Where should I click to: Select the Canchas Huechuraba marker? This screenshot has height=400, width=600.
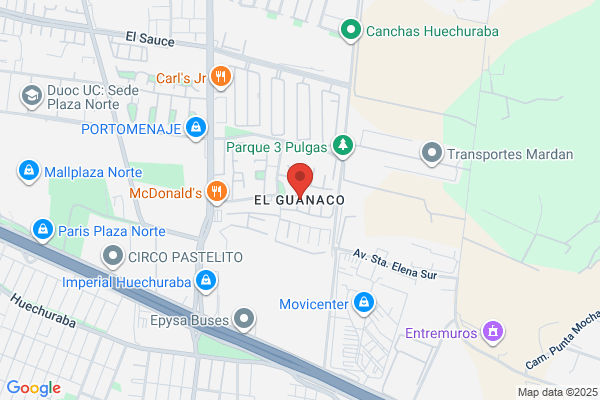click(351, 30)
